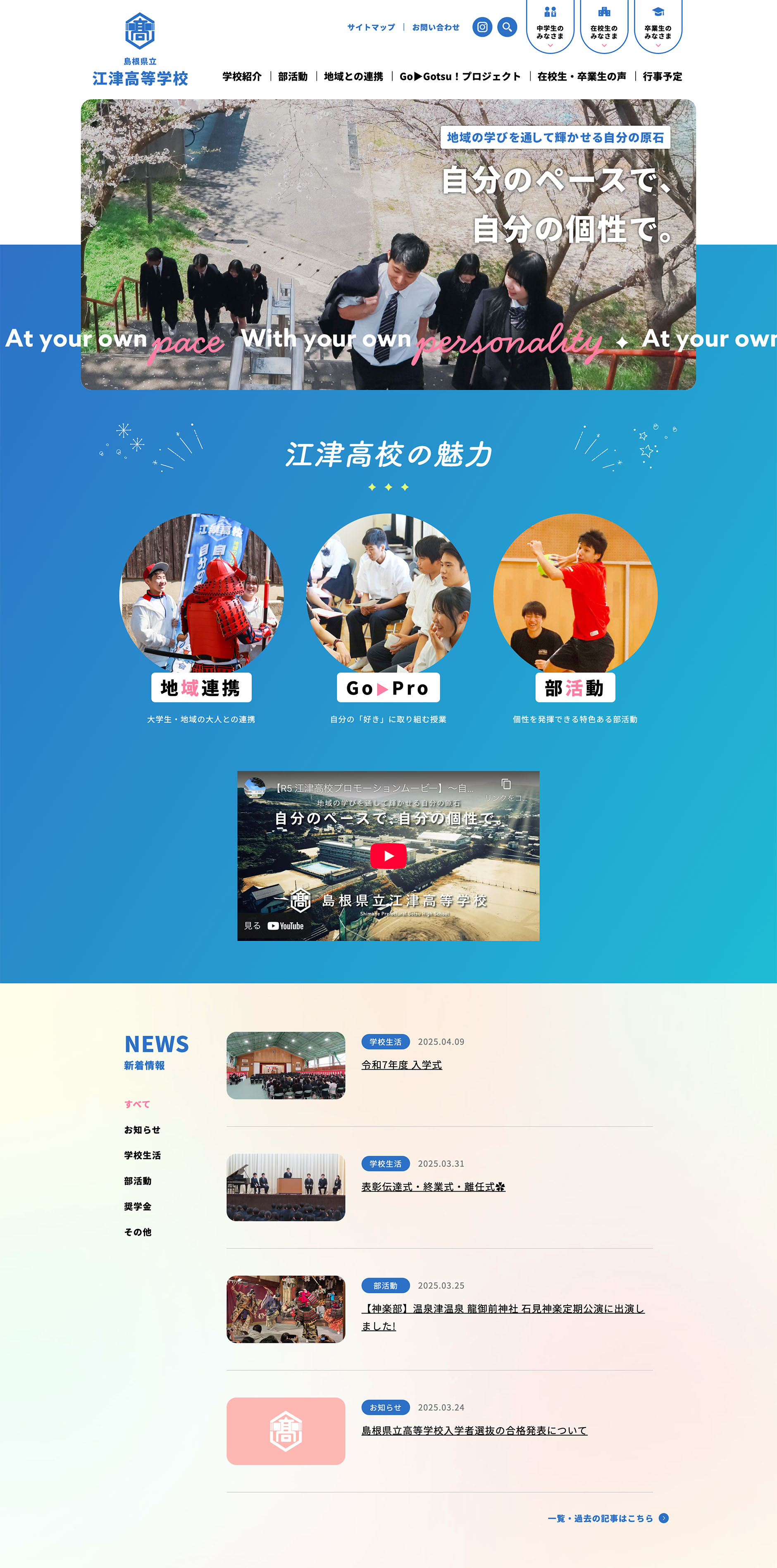
Task: Read the 表彰伝達式・終業式・離任式 article
Action: (x=433, y=1186)
